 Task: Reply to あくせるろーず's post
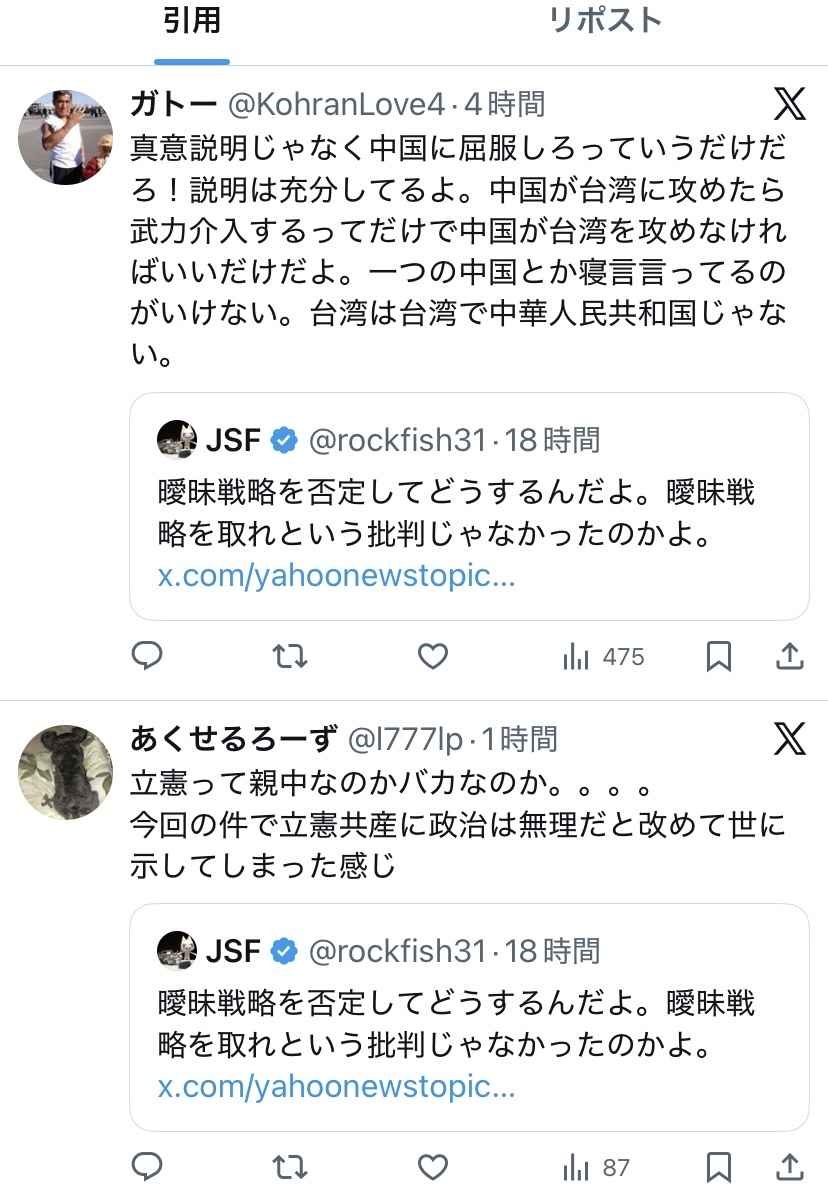(x=148, y=1166)
